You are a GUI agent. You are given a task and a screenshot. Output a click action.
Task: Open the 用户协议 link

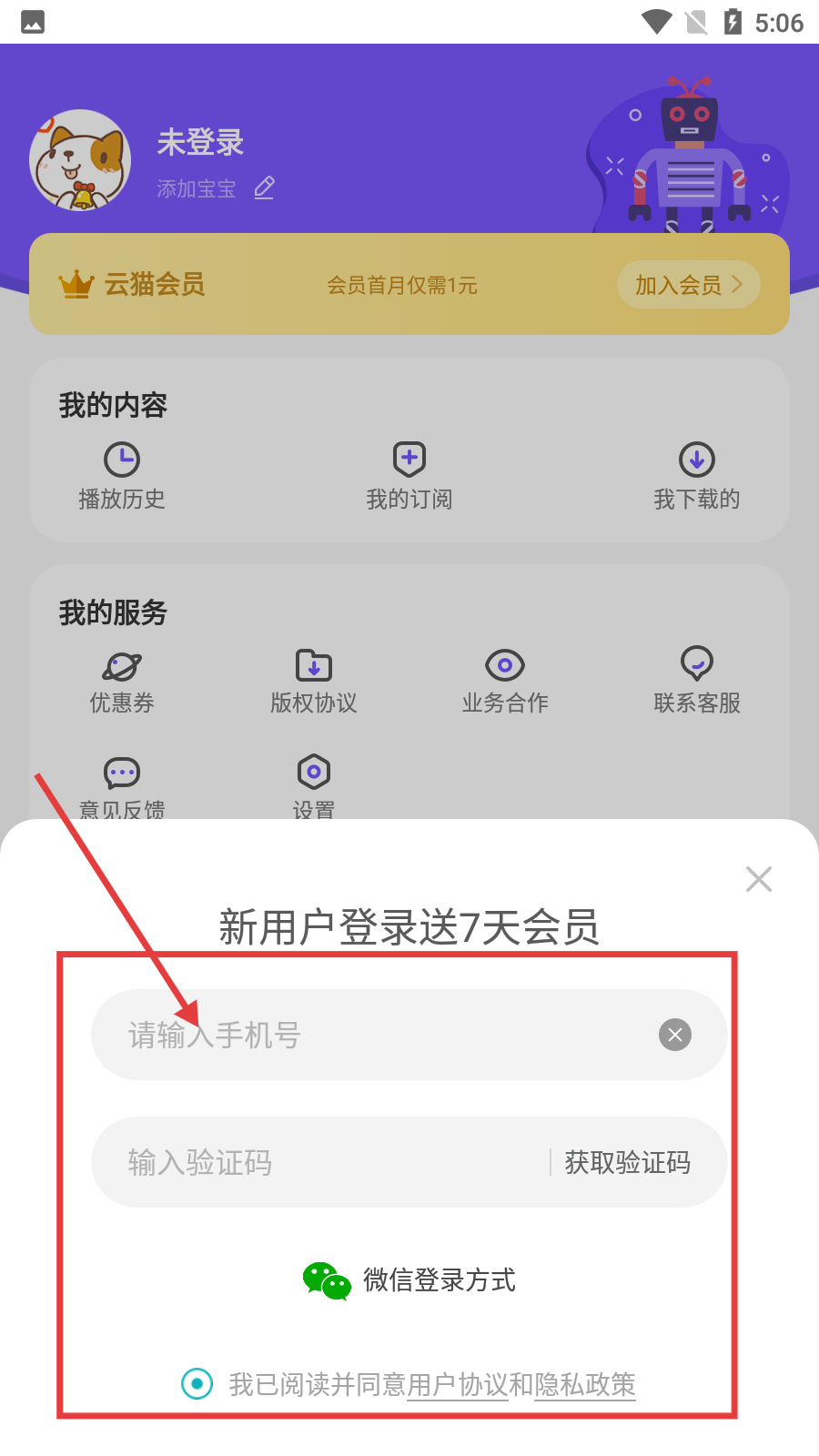[x=457, y=1385]
